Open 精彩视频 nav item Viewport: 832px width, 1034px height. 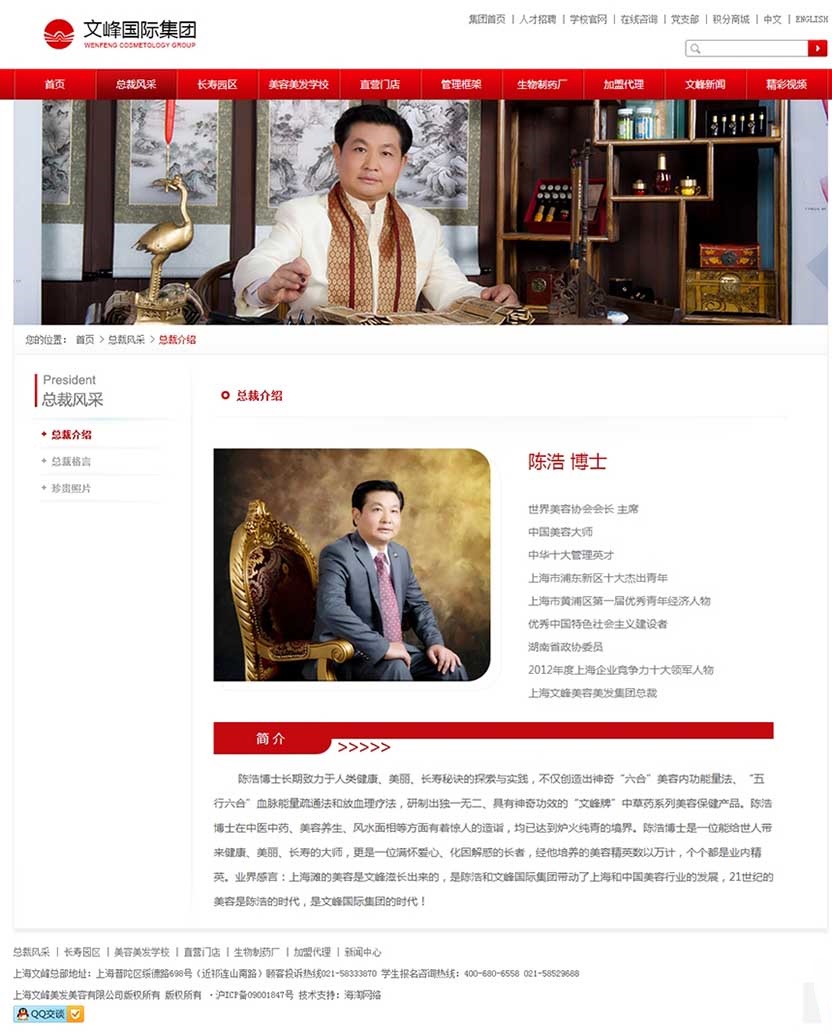pos(786,85)
